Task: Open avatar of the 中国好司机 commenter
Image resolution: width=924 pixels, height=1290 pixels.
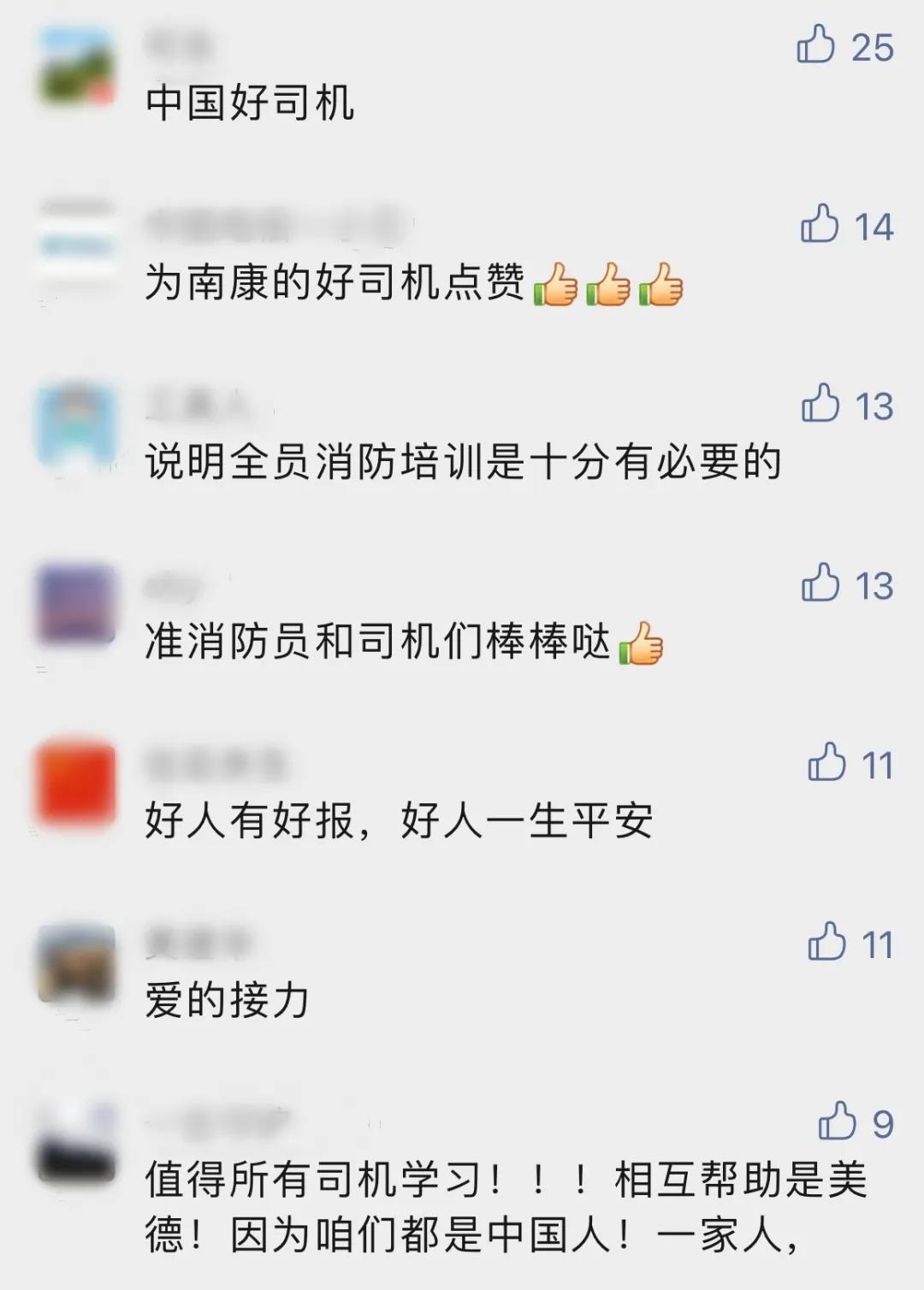Action: pos(77,67)
